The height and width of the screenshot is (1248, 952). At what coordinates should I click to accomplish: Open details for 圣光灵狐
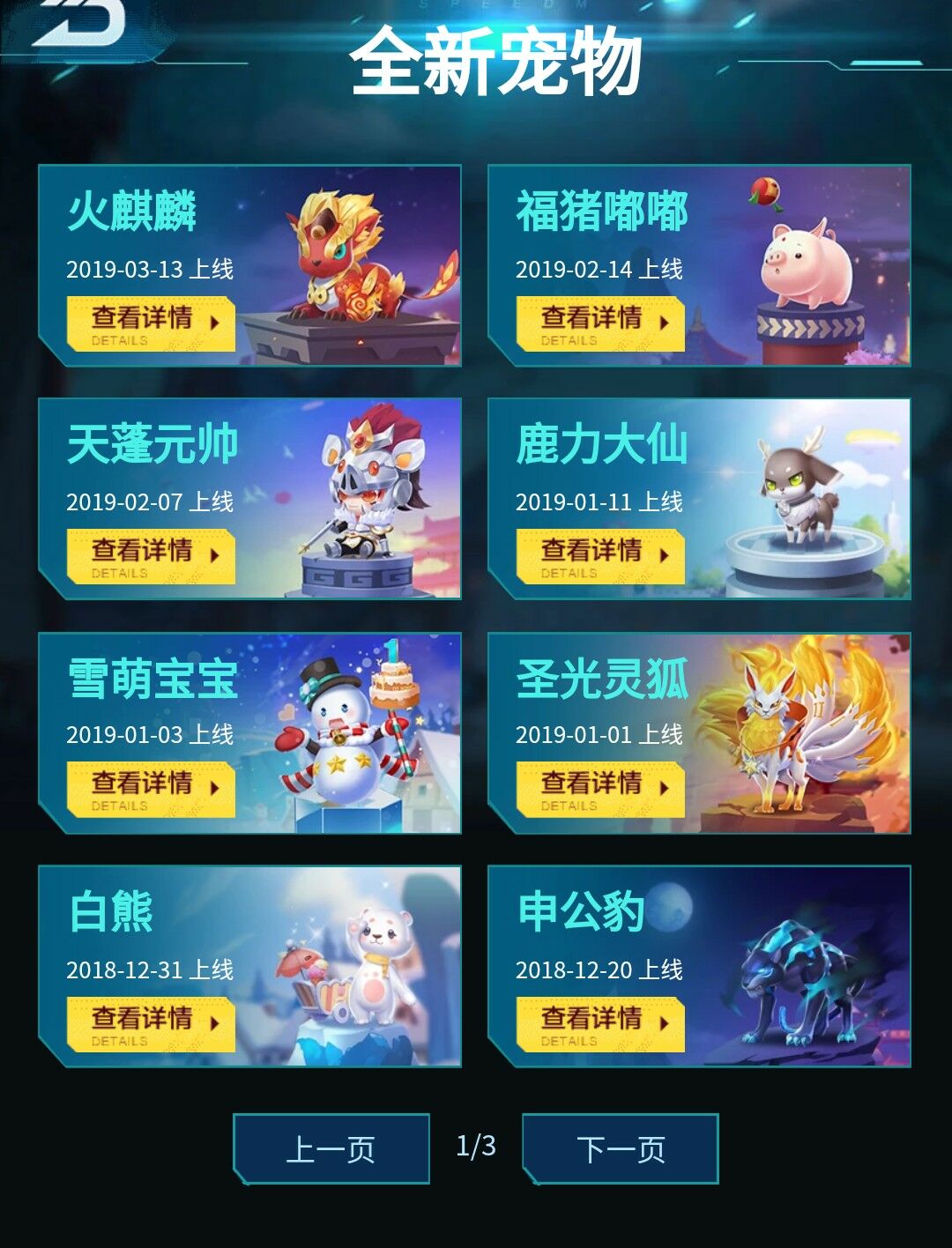point(600,789)
